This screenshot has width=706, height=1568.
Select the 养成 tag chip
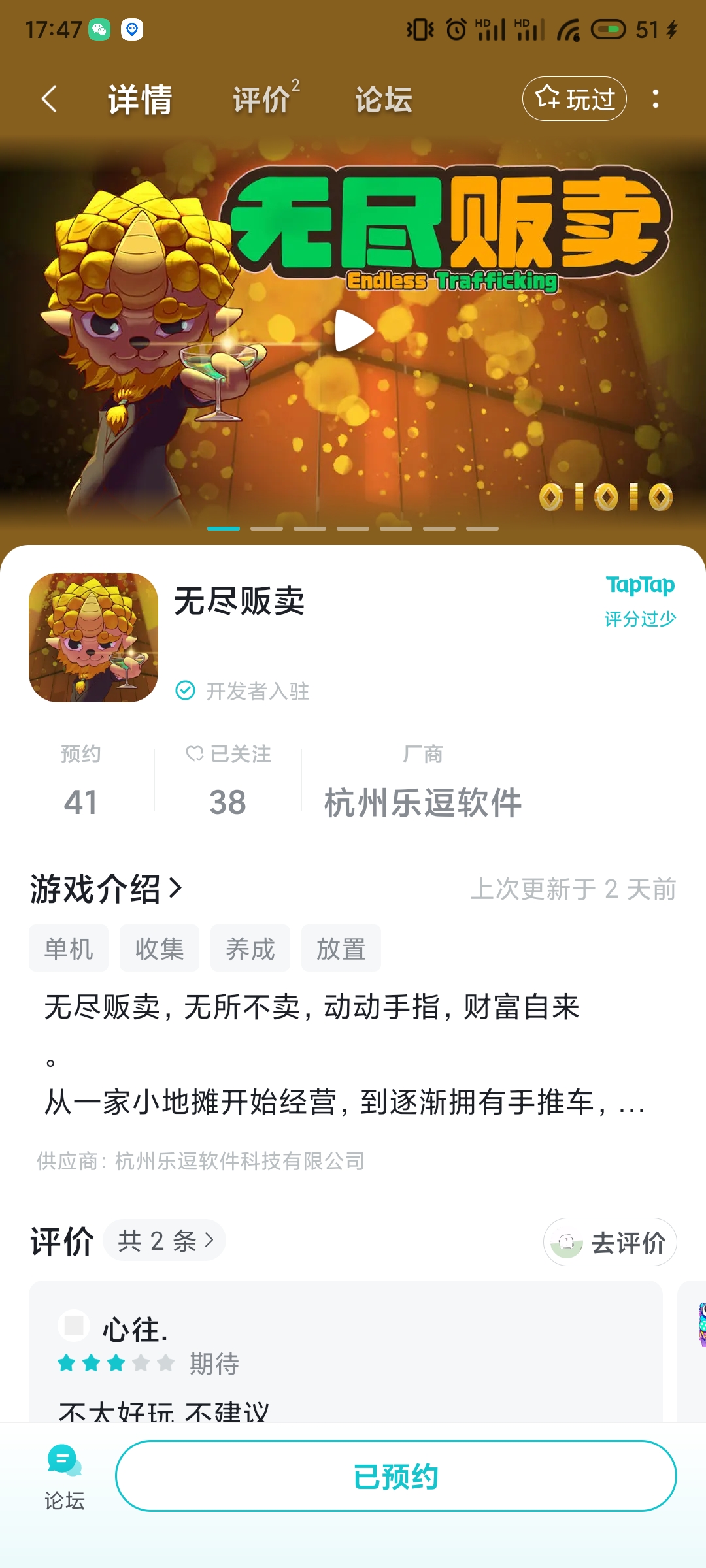(x=250, y=949)
